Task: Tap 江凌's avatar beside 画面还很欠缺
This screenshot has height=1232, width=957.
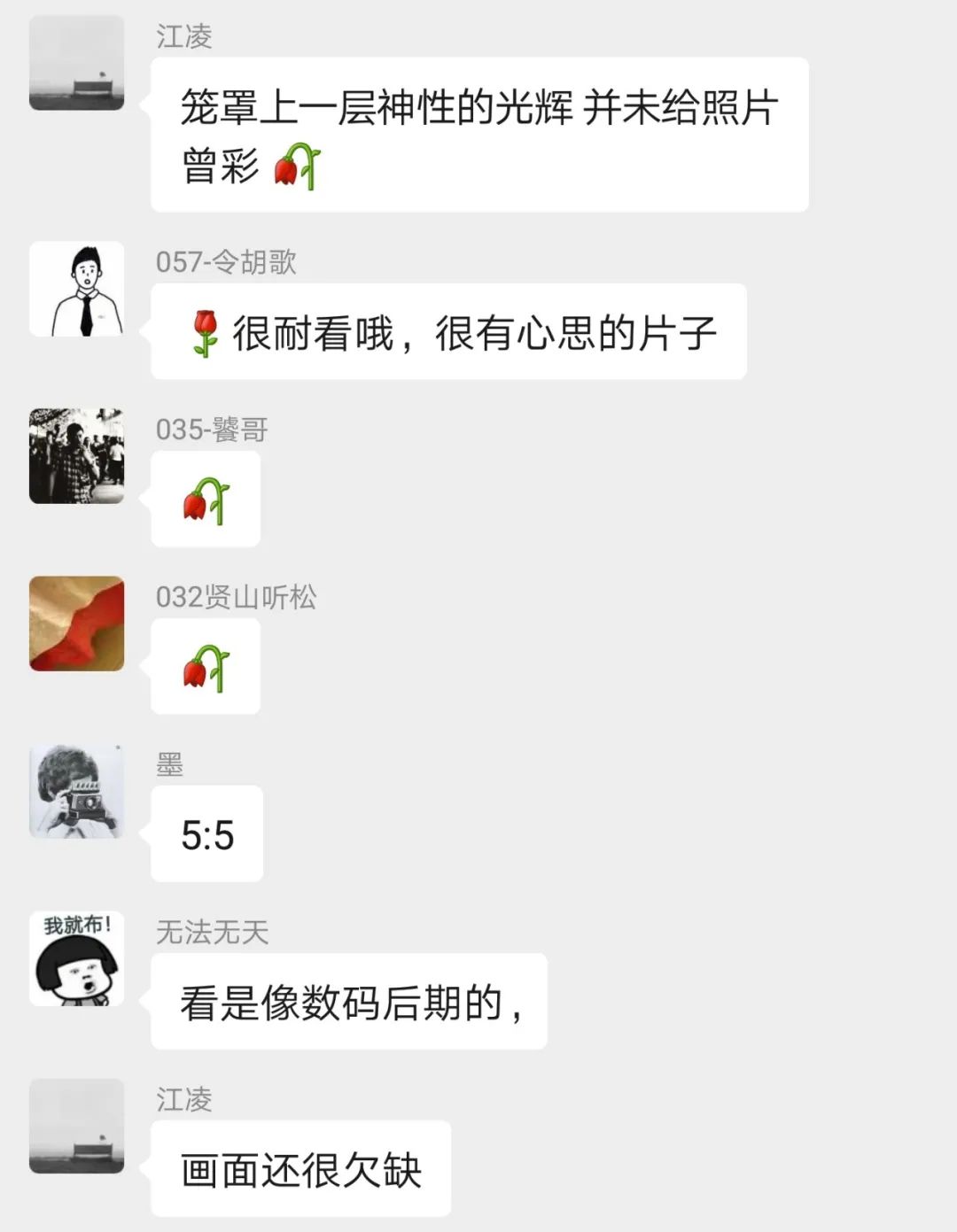Action: click(76, 1126)
